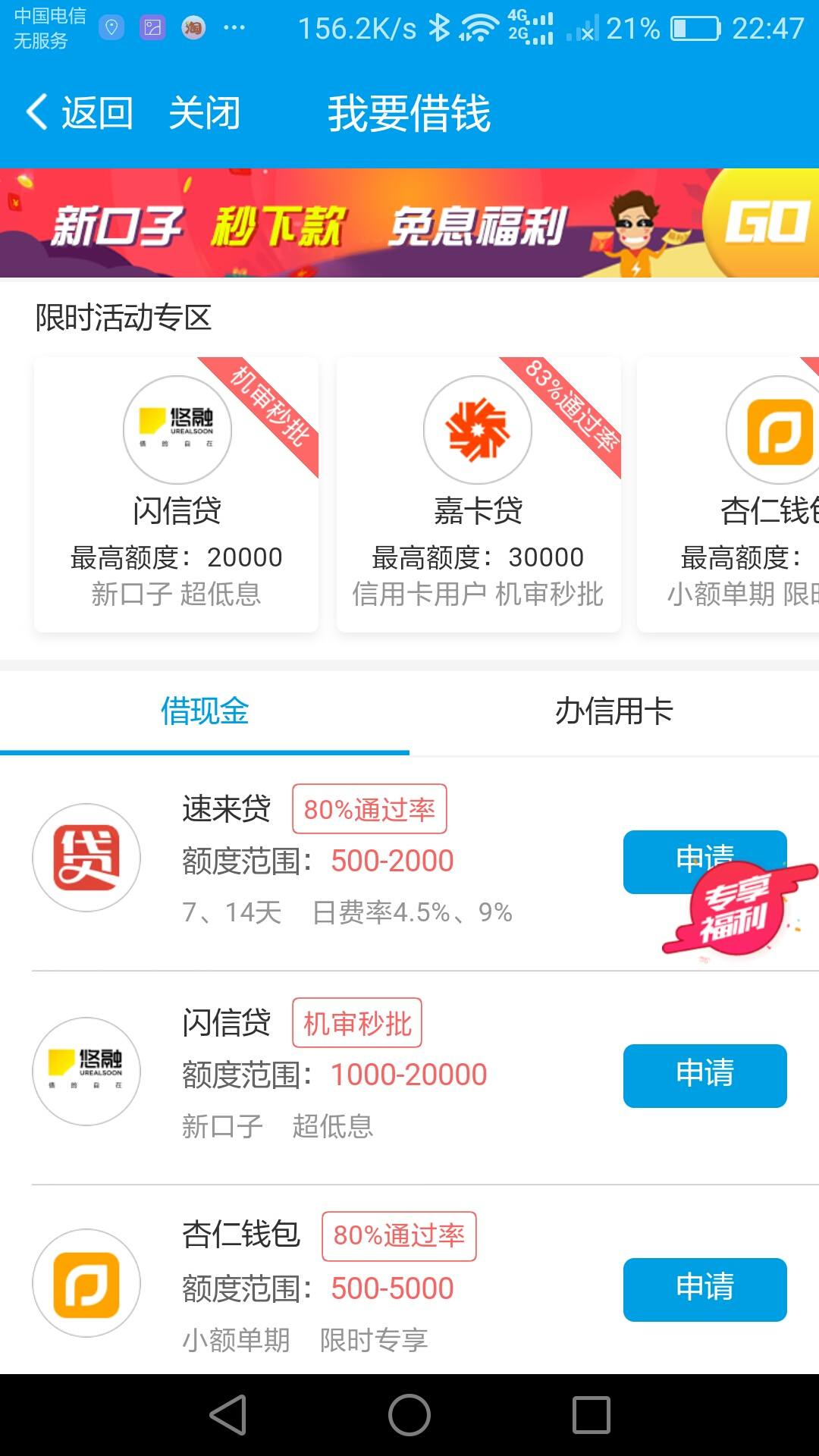Apply for the 杏仁钱包 loan in the list
This screenshot has height=1456, width=819.
point(704,1289)
